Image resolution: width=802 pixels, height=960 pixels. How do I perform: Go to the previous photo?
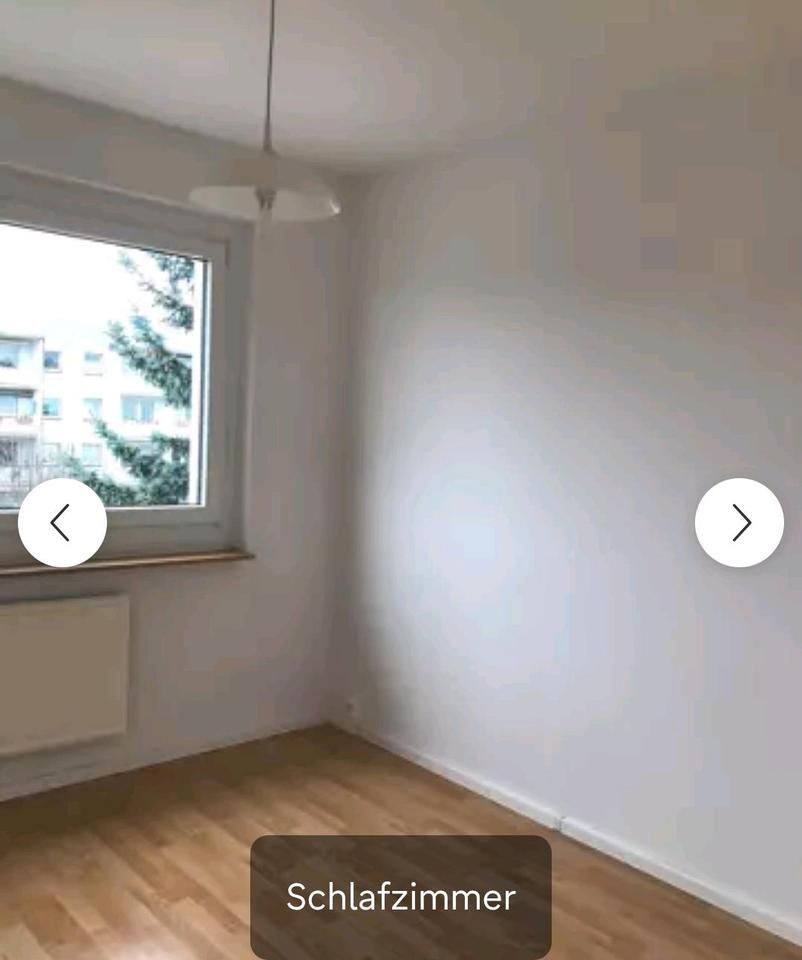(x=62, y=522)
